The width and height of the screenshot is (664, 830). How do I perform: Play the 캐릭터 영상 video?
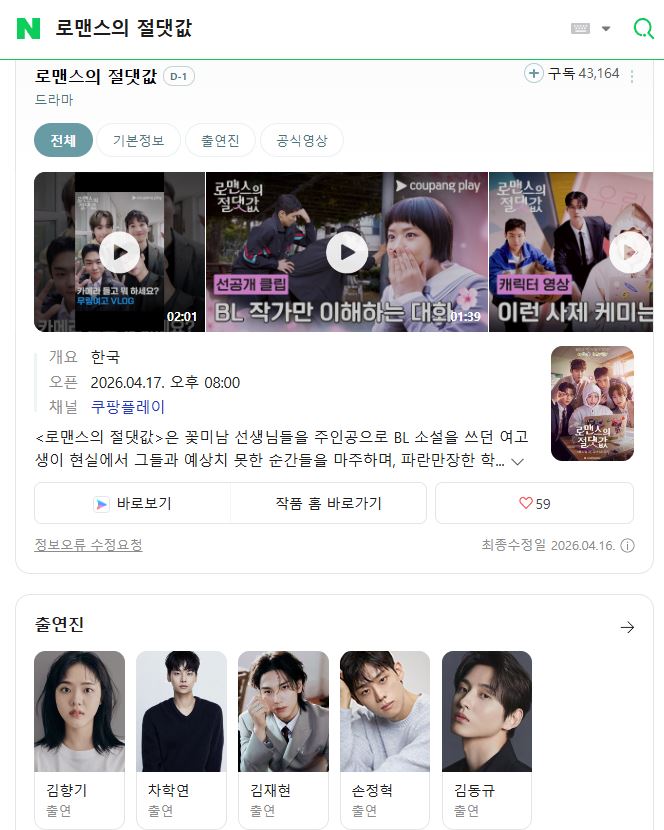(629, 252)
